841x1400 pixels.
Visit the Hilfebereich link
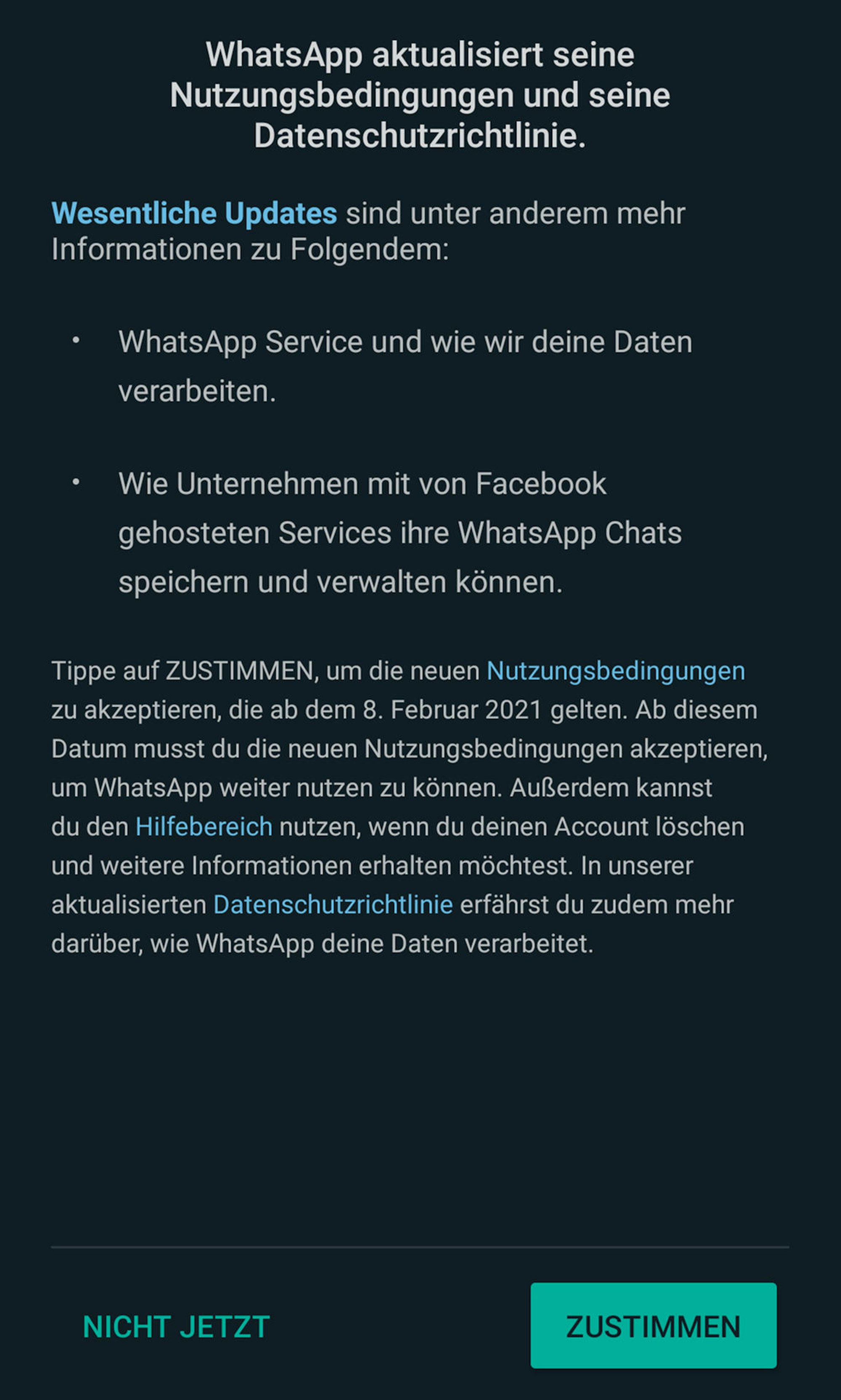205,826
